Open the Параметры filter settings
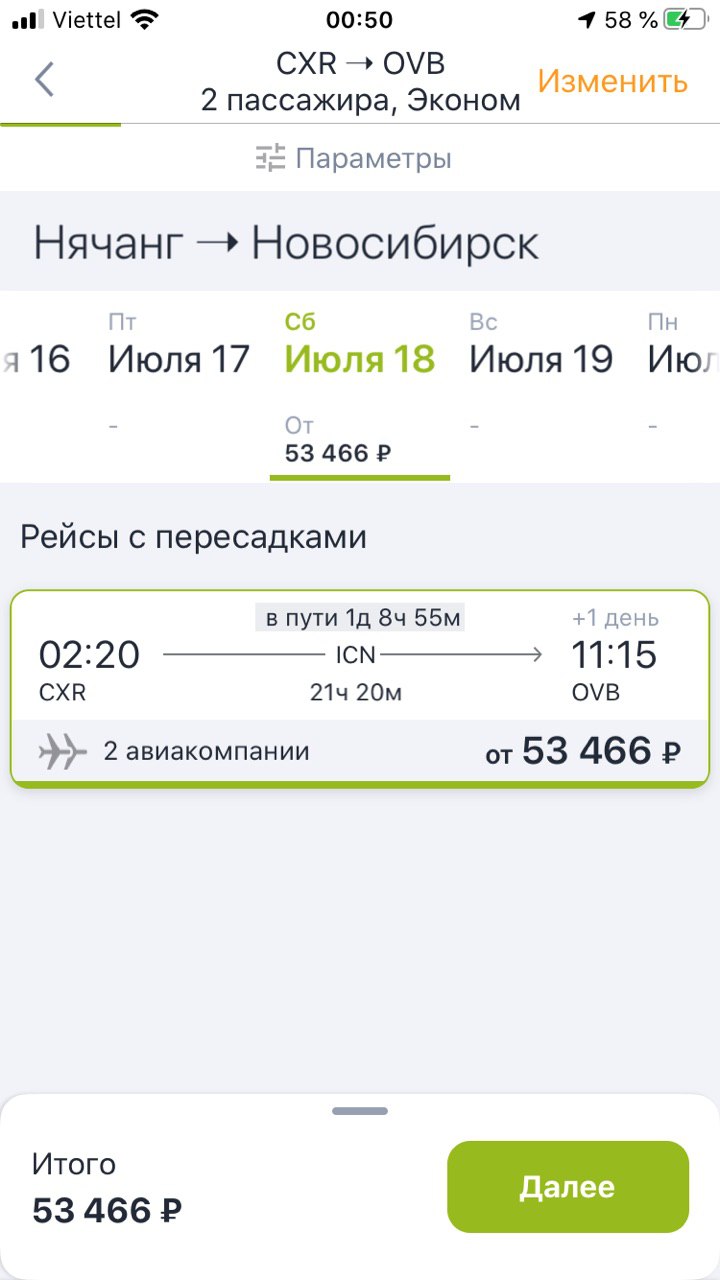 [x=354, y=158]
